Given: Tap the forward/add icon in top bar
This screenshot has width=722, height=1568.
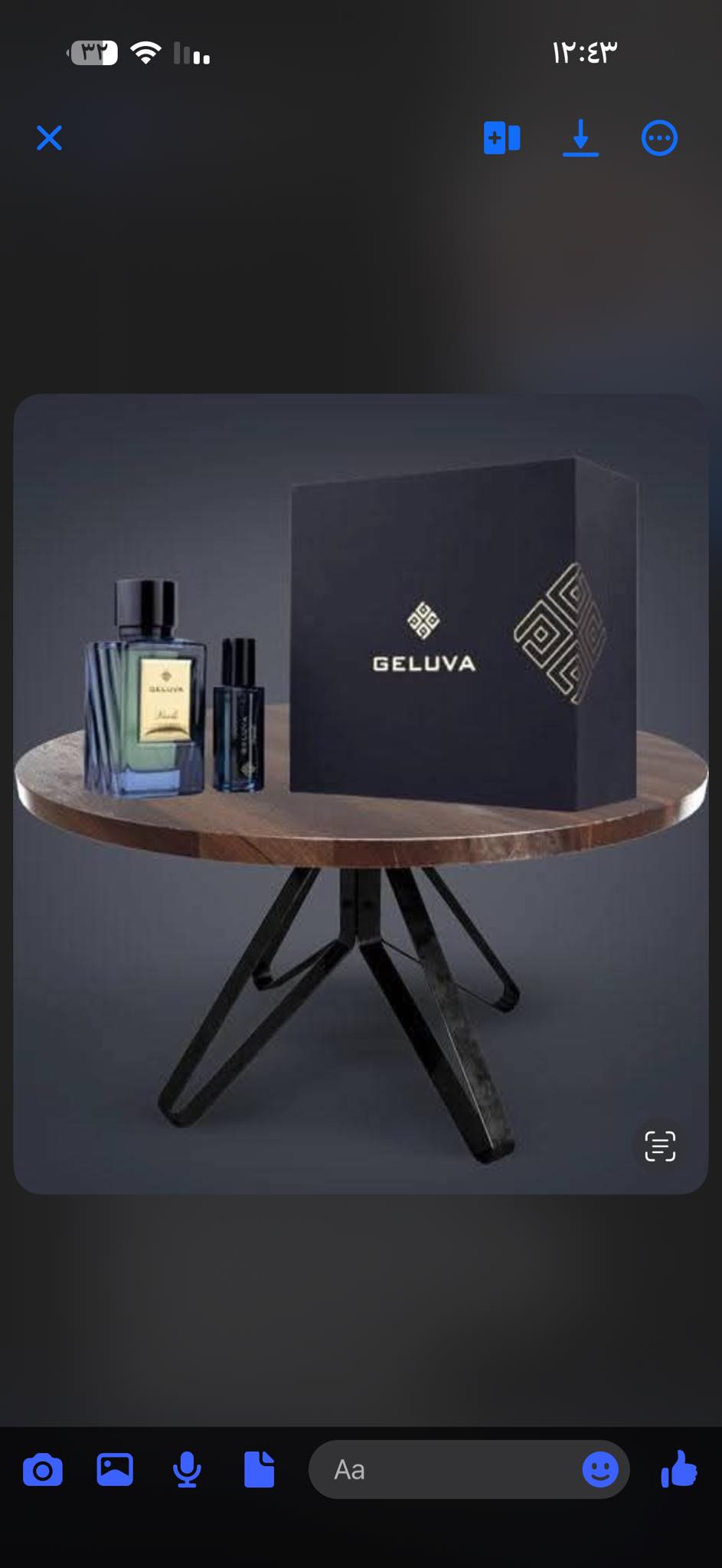Looking at the screenshot, I should (x=501, y=139).
